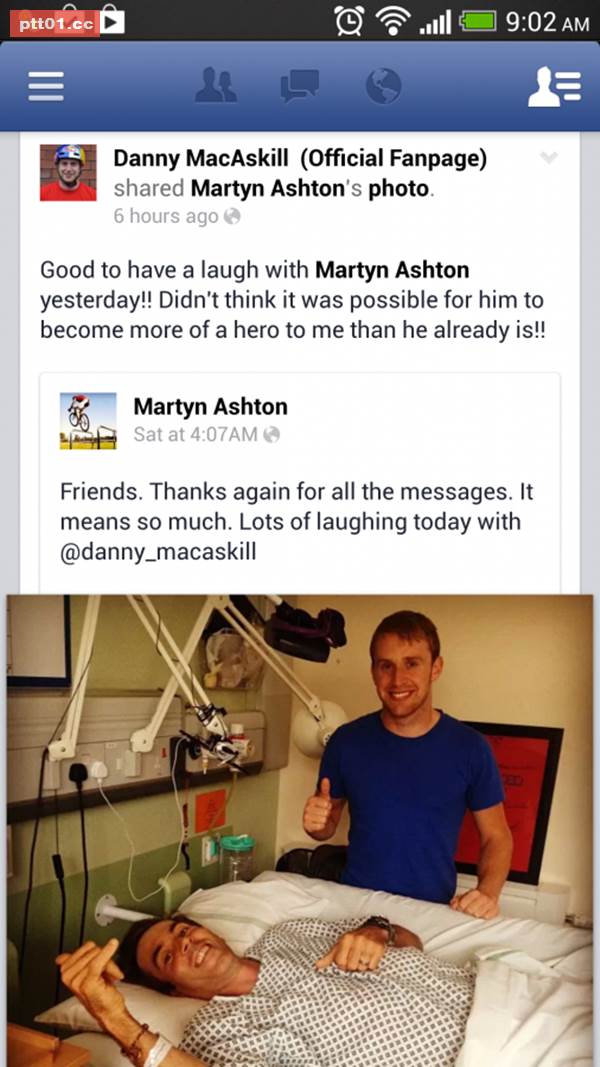Image resolution: width=600 pixels, height=1067 pixels.
Task: Open friend requests icon
Action: 216,86
